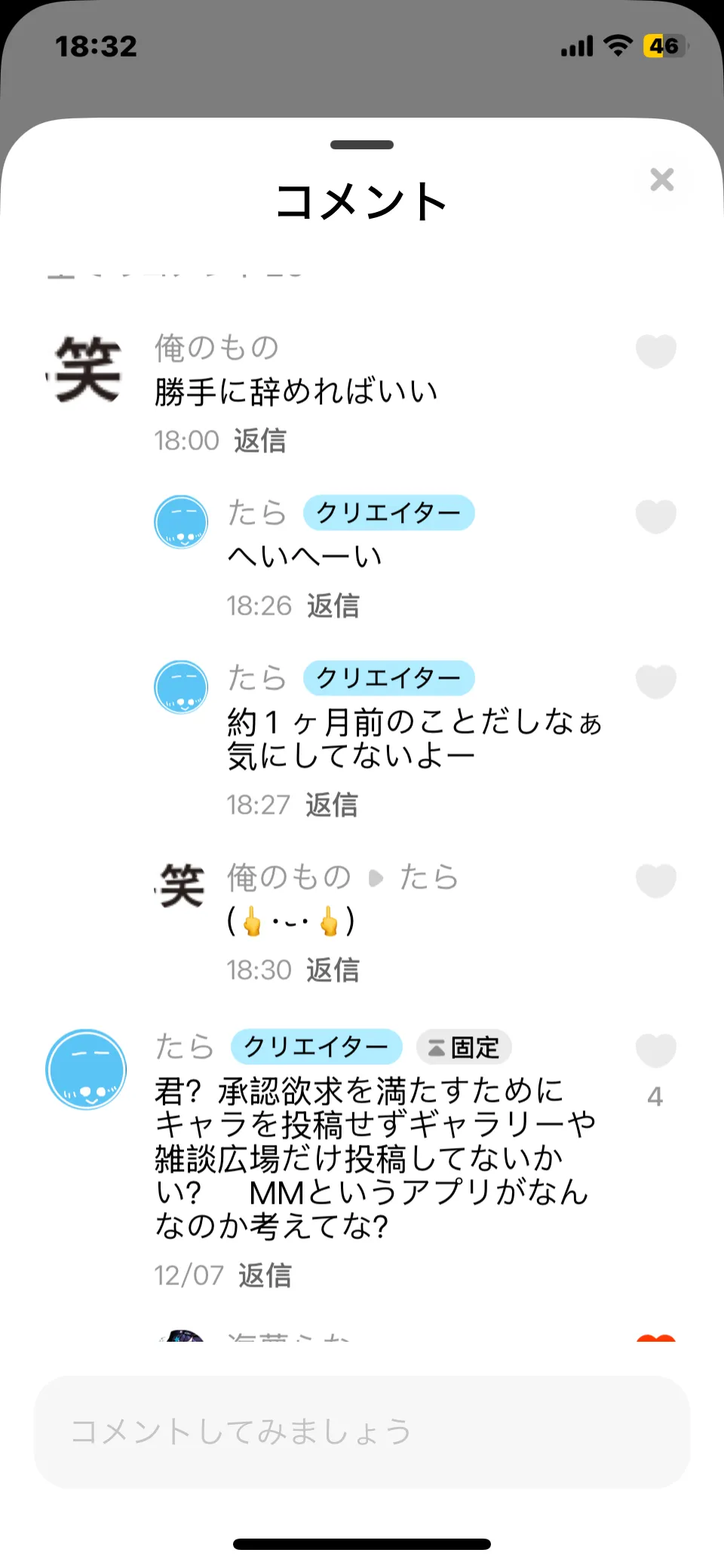Tap 返信 on the 18:27 comment

pos(332,805)
